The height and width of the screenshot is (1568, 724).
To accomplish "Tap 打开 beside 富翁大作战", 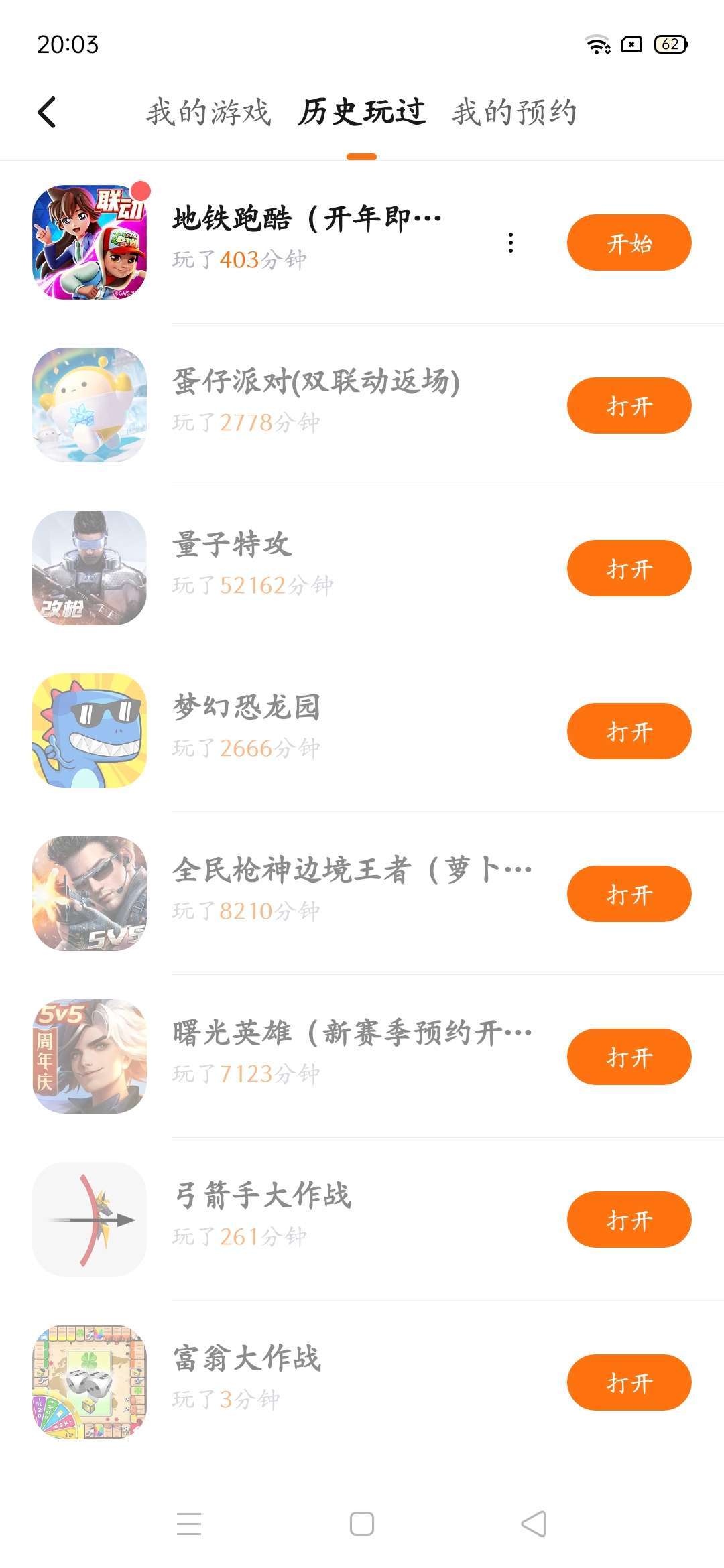I will (x=629, y=1382).
